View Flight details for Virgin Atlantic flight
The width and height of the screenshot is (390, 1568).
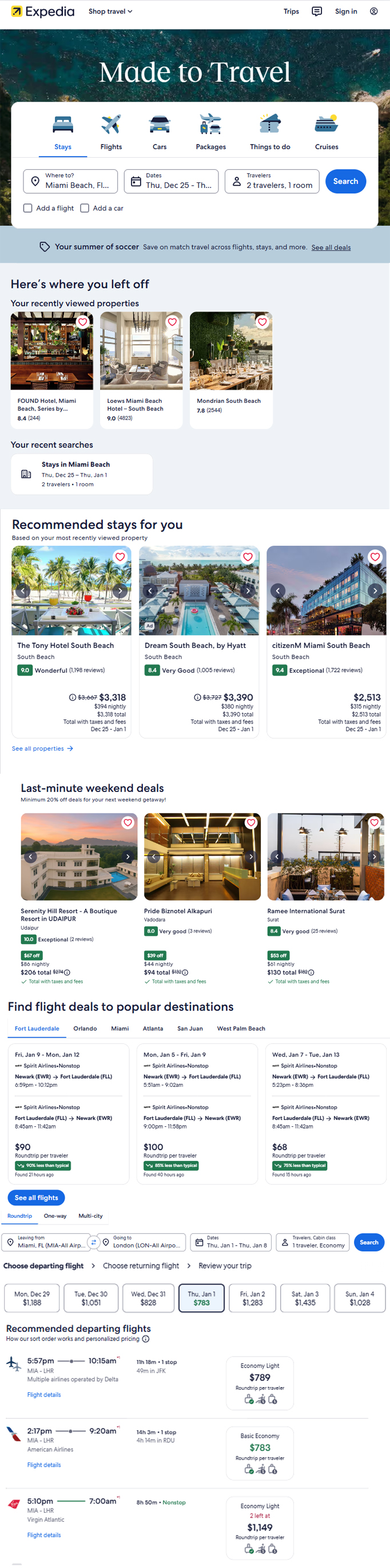[x=44, y=1535]
